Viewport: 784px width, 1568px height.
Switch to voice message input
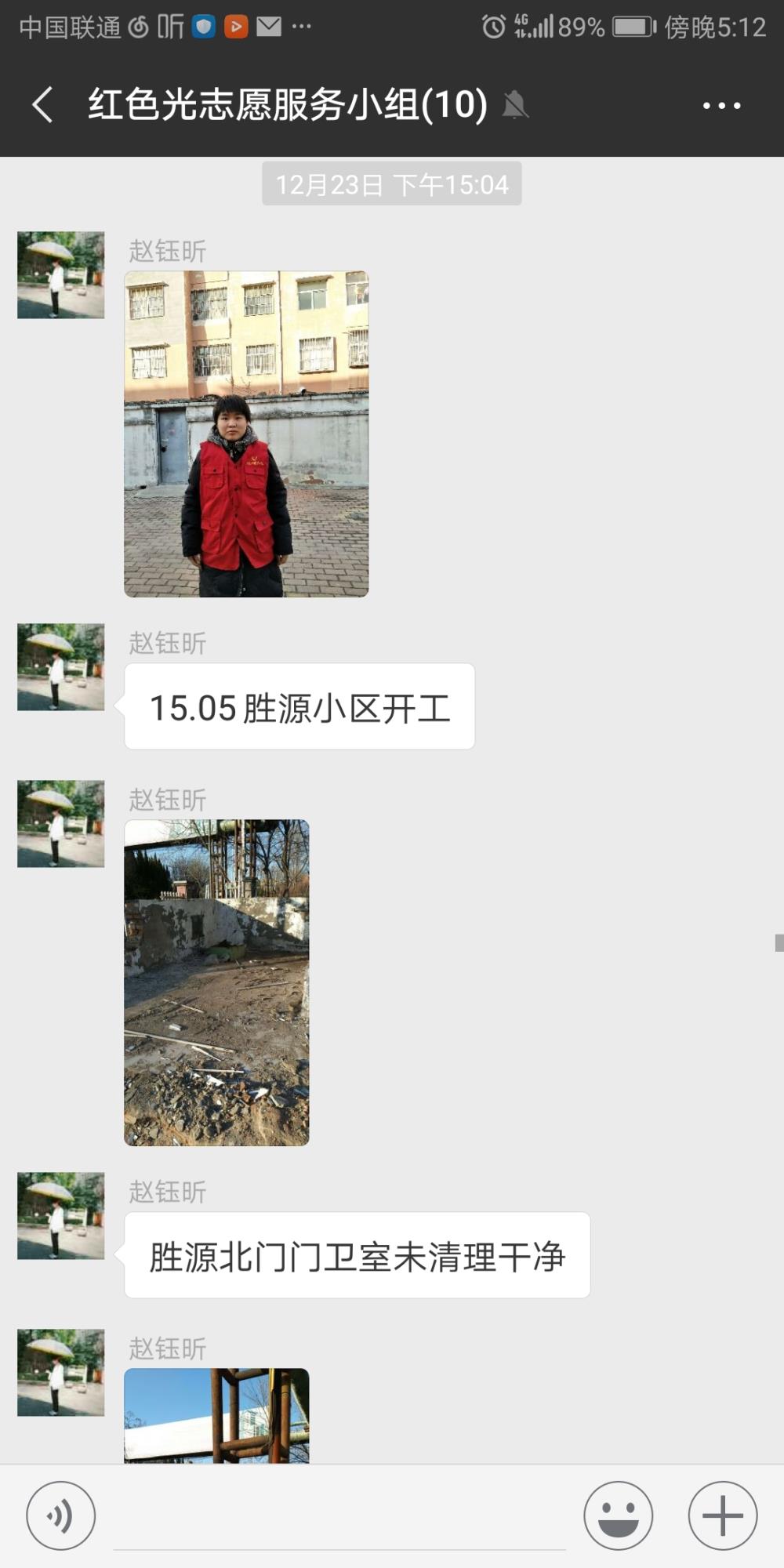61,1515
